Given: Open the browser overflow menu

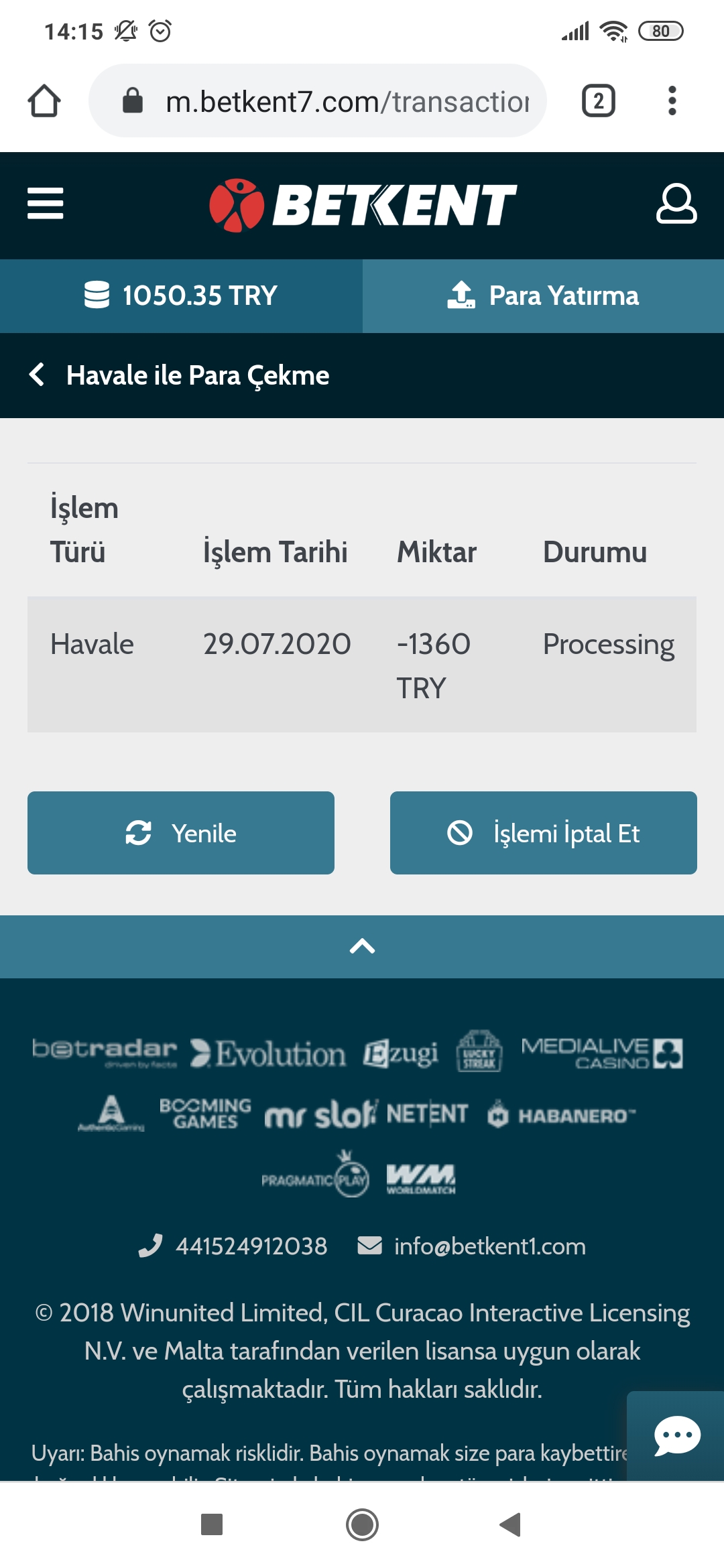Looking at the screenshot, I should [x=672, y=101].
